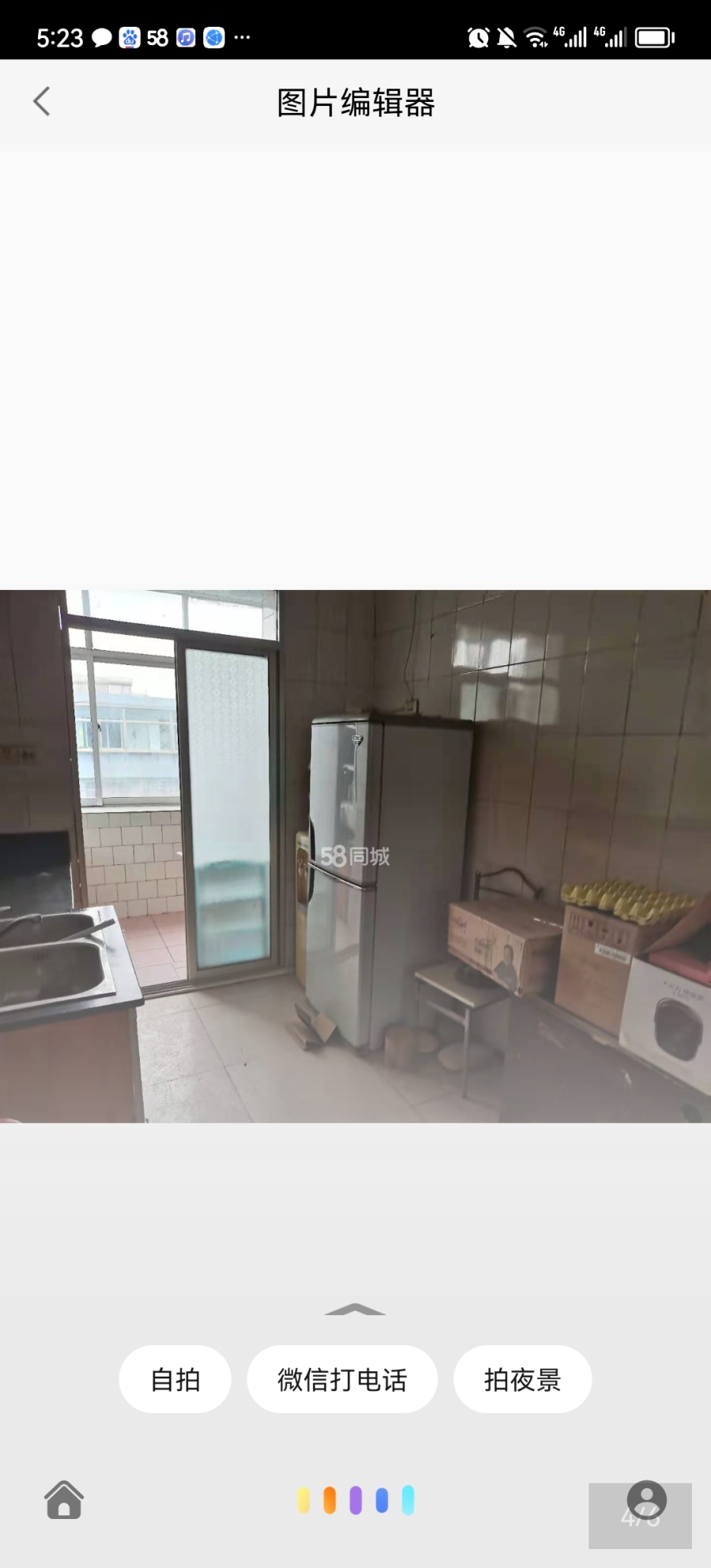Image resolution: width=711 pixels, height=1568 pixels.
Task: Open the kitchen photo in the editor
Action: coord(355,855)
